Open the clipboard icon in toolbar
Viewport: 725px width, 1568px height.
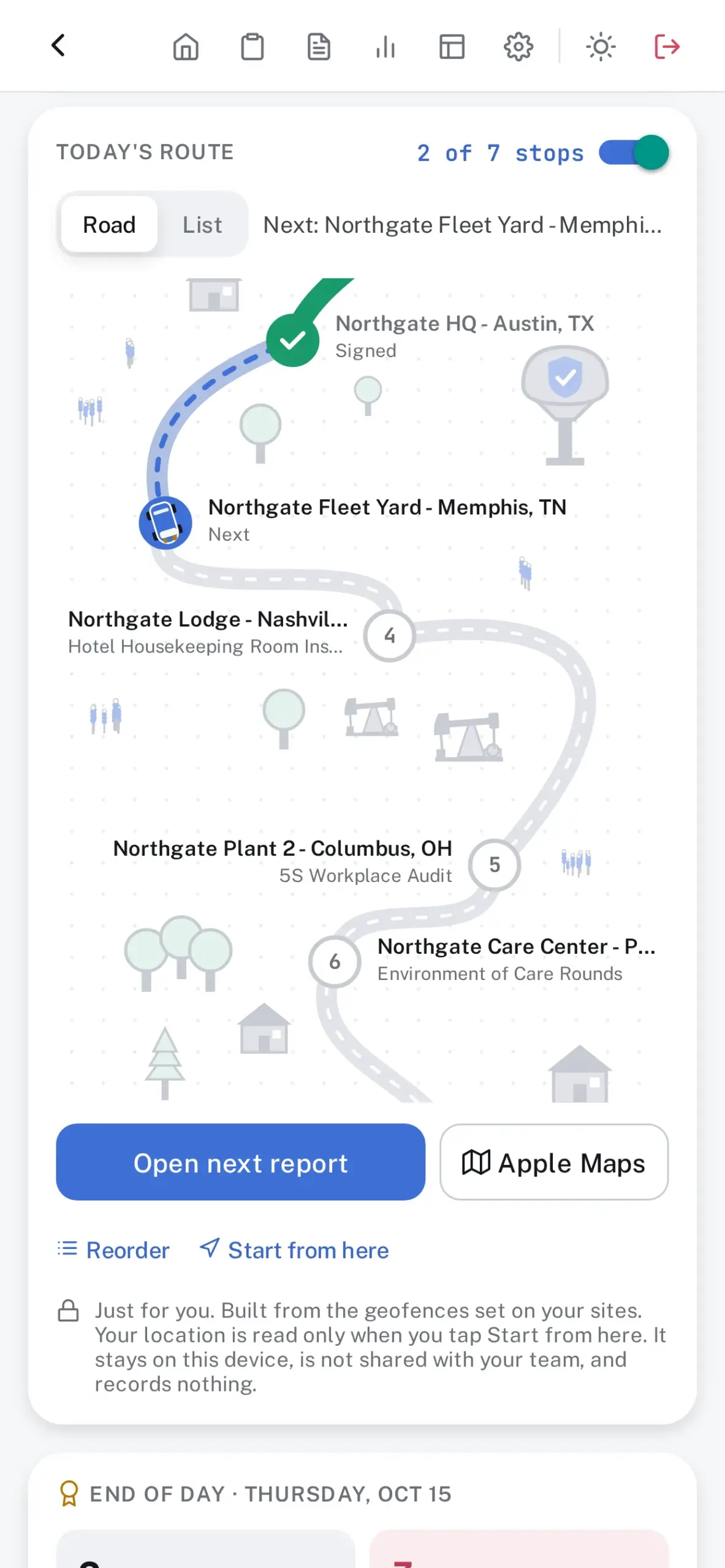252,47
